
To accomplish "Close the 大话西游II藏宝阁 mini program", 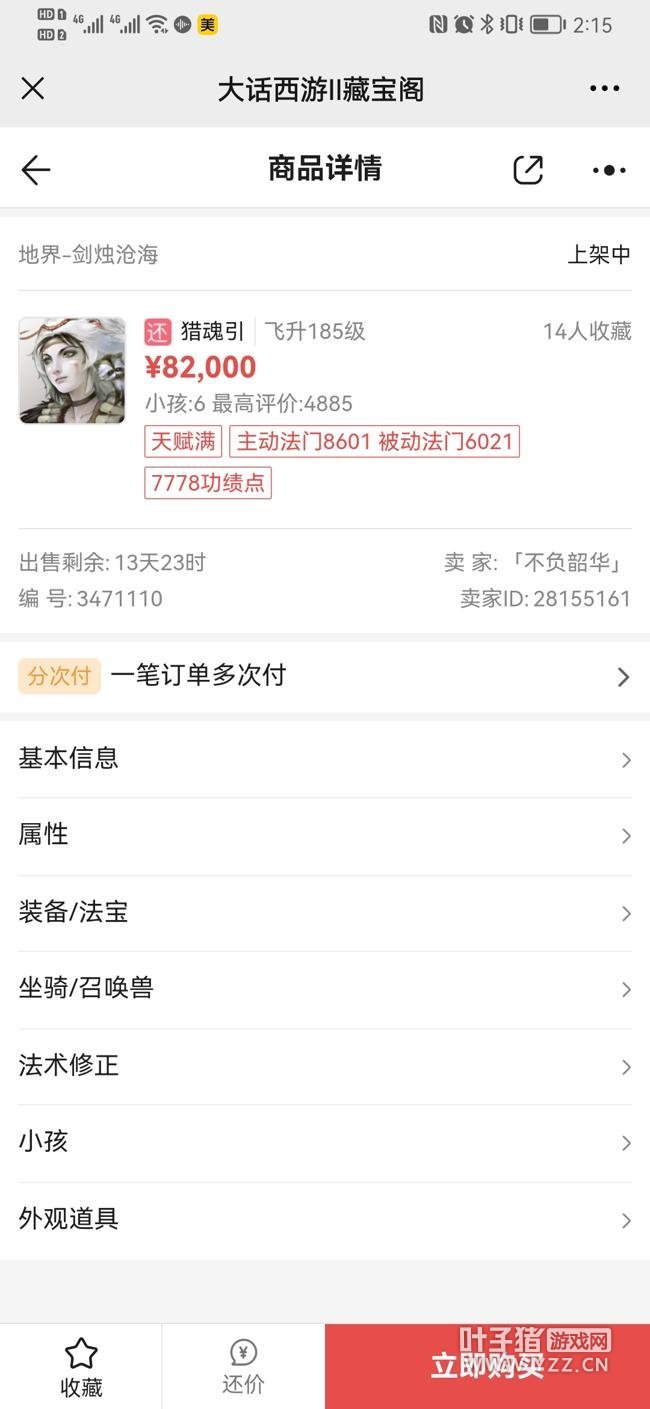I will tap(33, 89).
